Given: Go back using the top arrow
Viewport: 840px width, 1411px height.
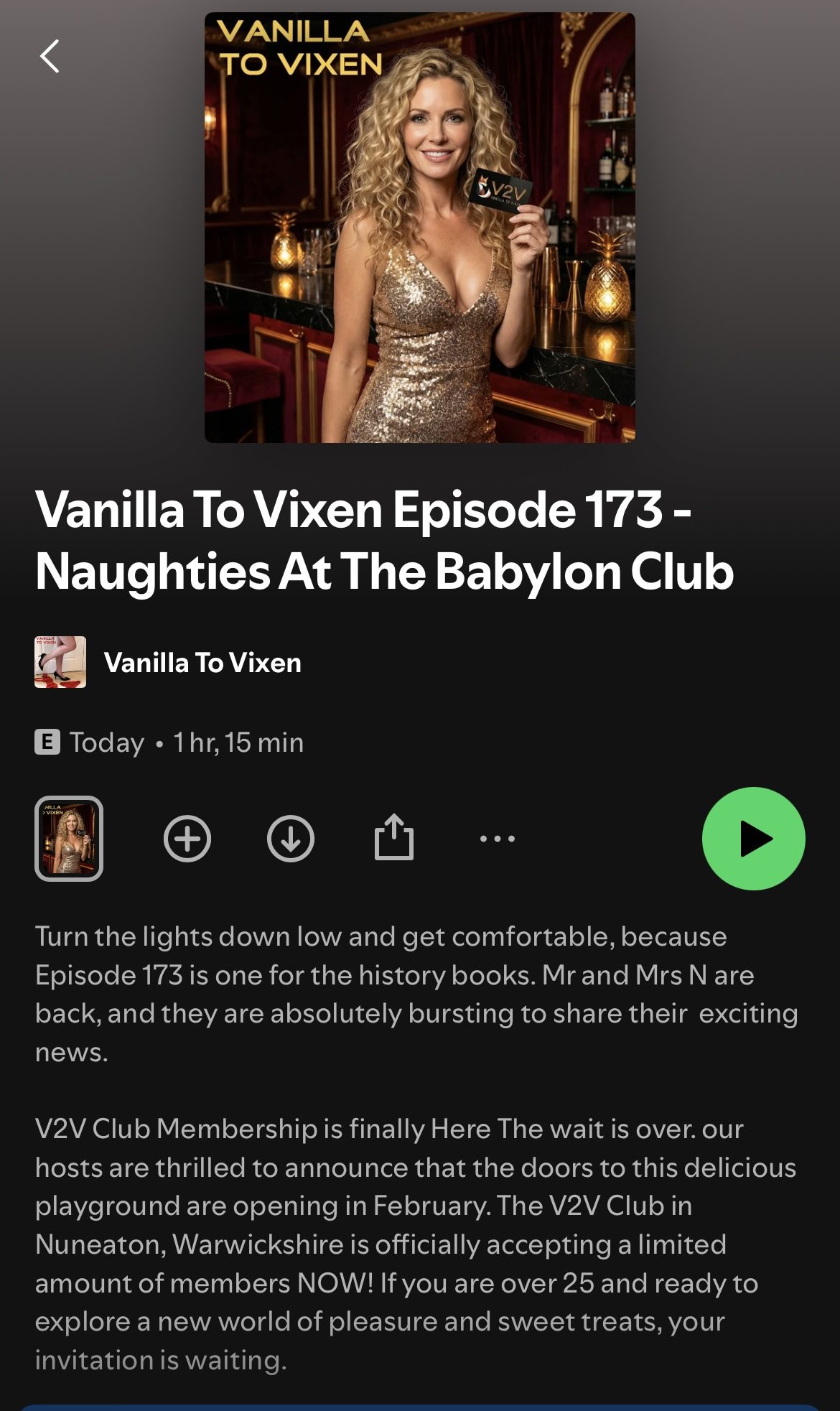Looking at the screenshot, I should point(50,57).
